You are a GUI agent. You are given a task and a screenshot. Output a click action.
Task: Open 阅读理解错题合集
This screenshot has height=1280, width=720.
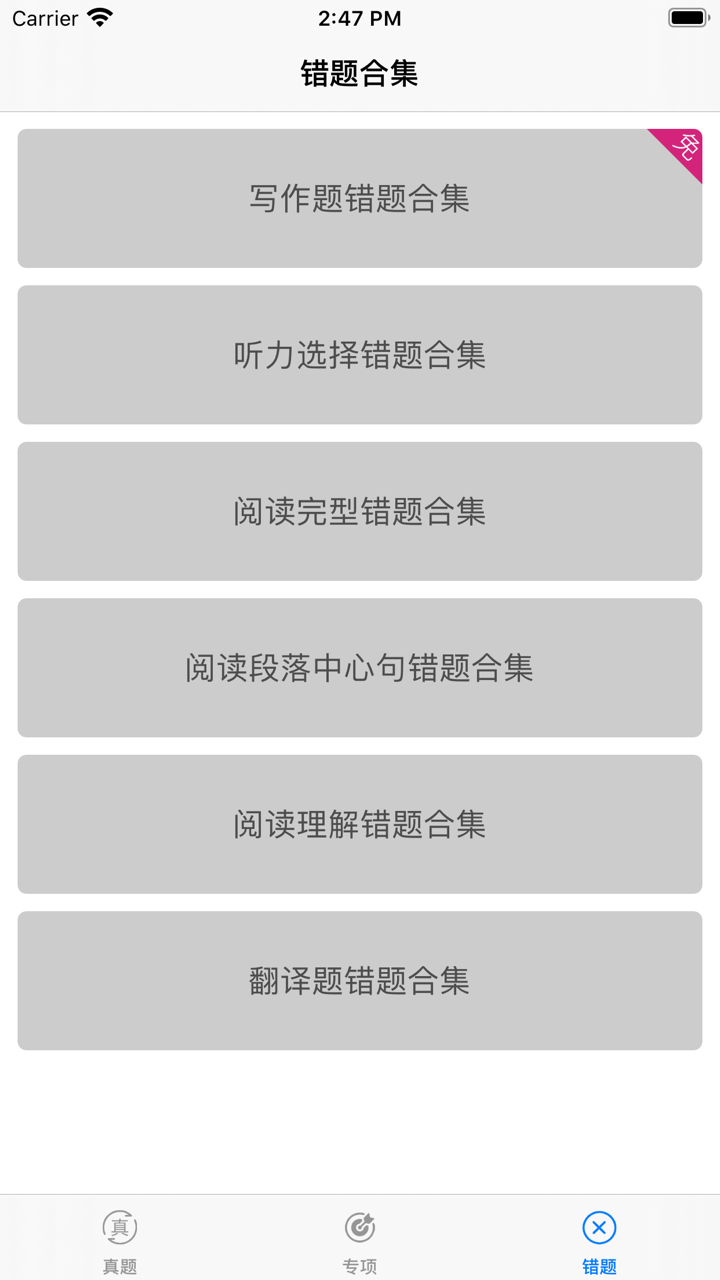pos(359,824)
